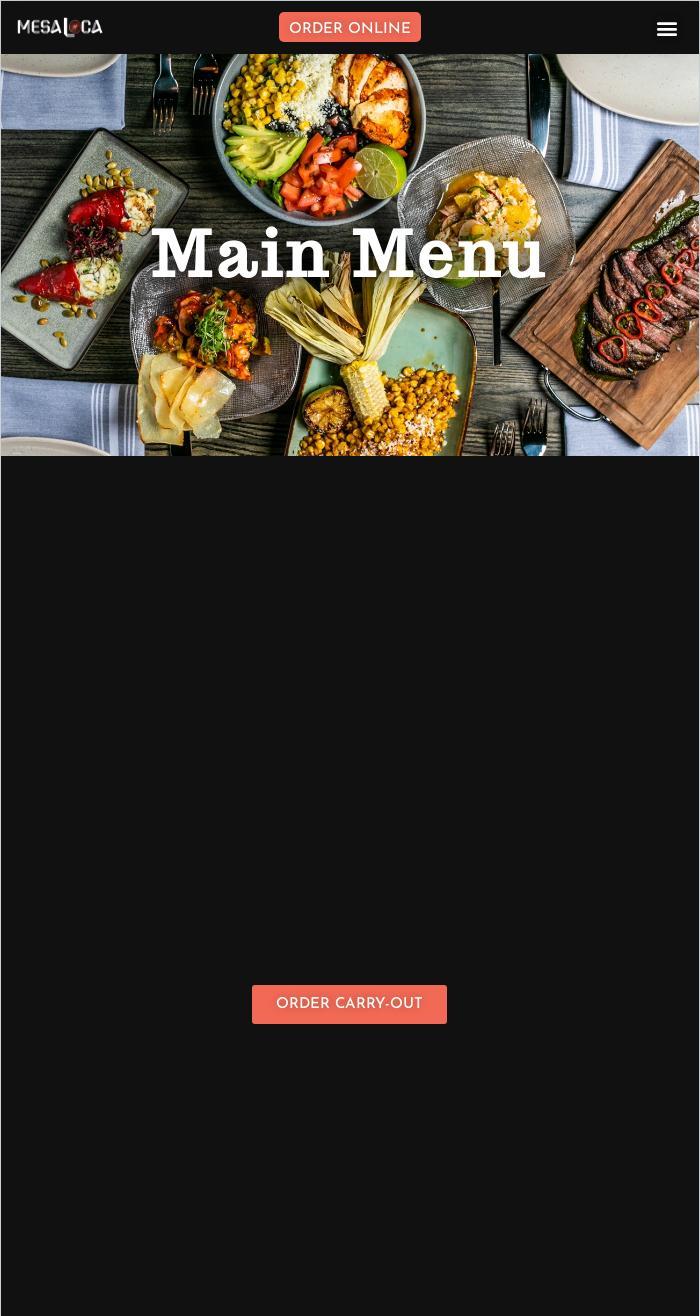Viewport: 700px width, 1316px height.
Task: Open the hamburger navigation menu
Action: coord(667,29)
